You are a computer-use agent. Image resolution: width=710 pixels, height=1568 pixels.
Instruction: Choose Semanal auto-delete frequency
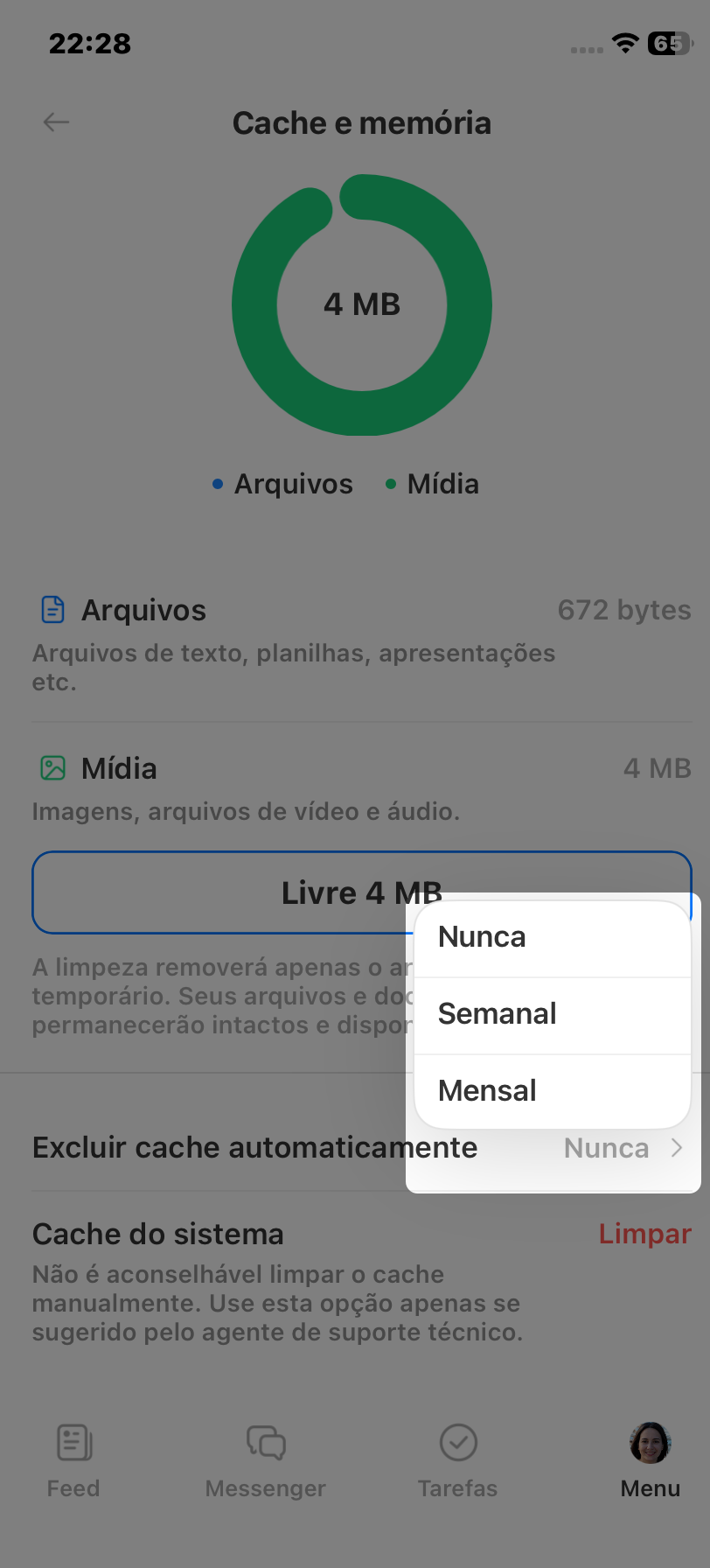tap(552, 1015)
